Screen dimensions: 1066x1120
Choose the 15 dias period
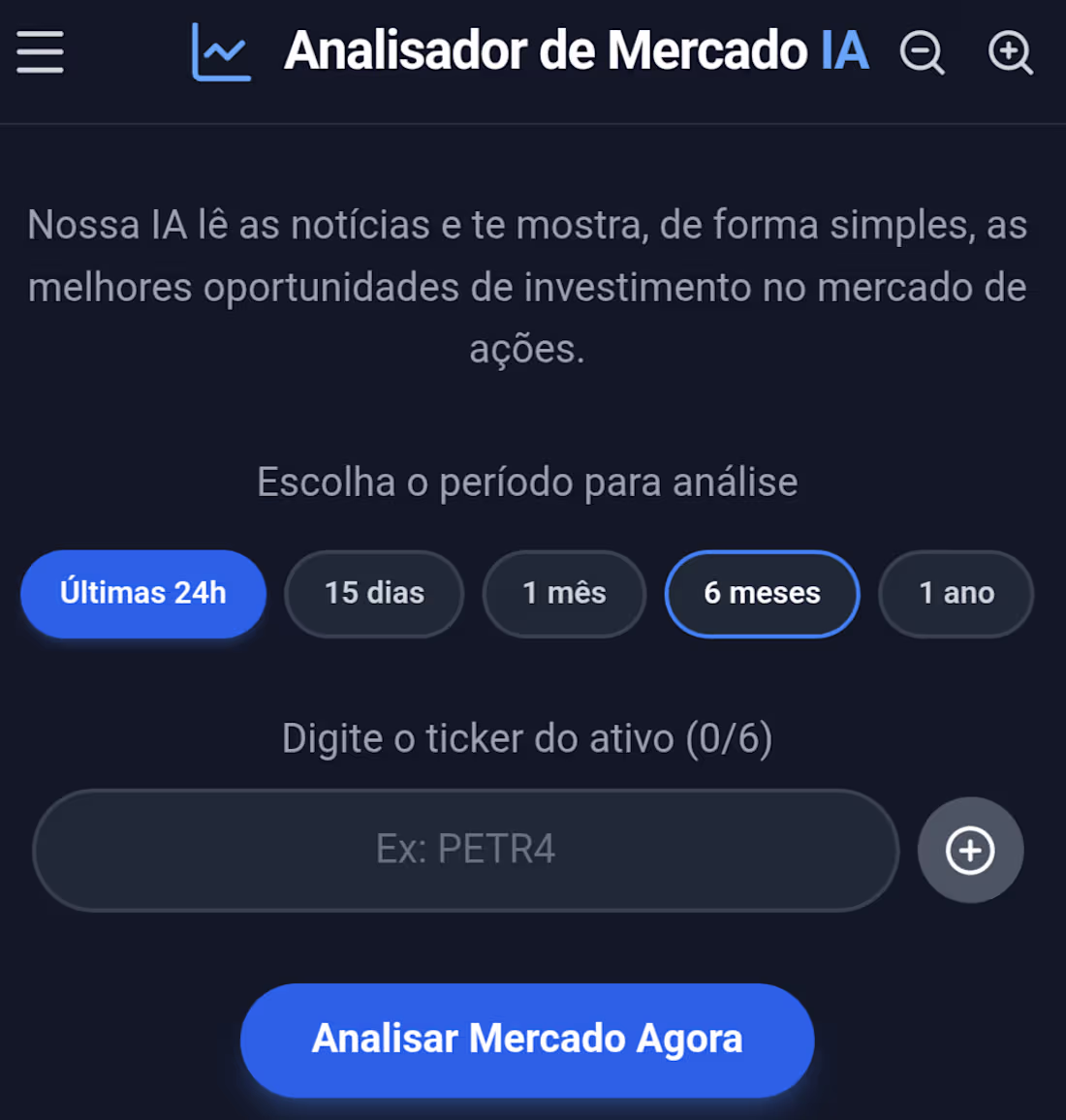click(374, 593)
